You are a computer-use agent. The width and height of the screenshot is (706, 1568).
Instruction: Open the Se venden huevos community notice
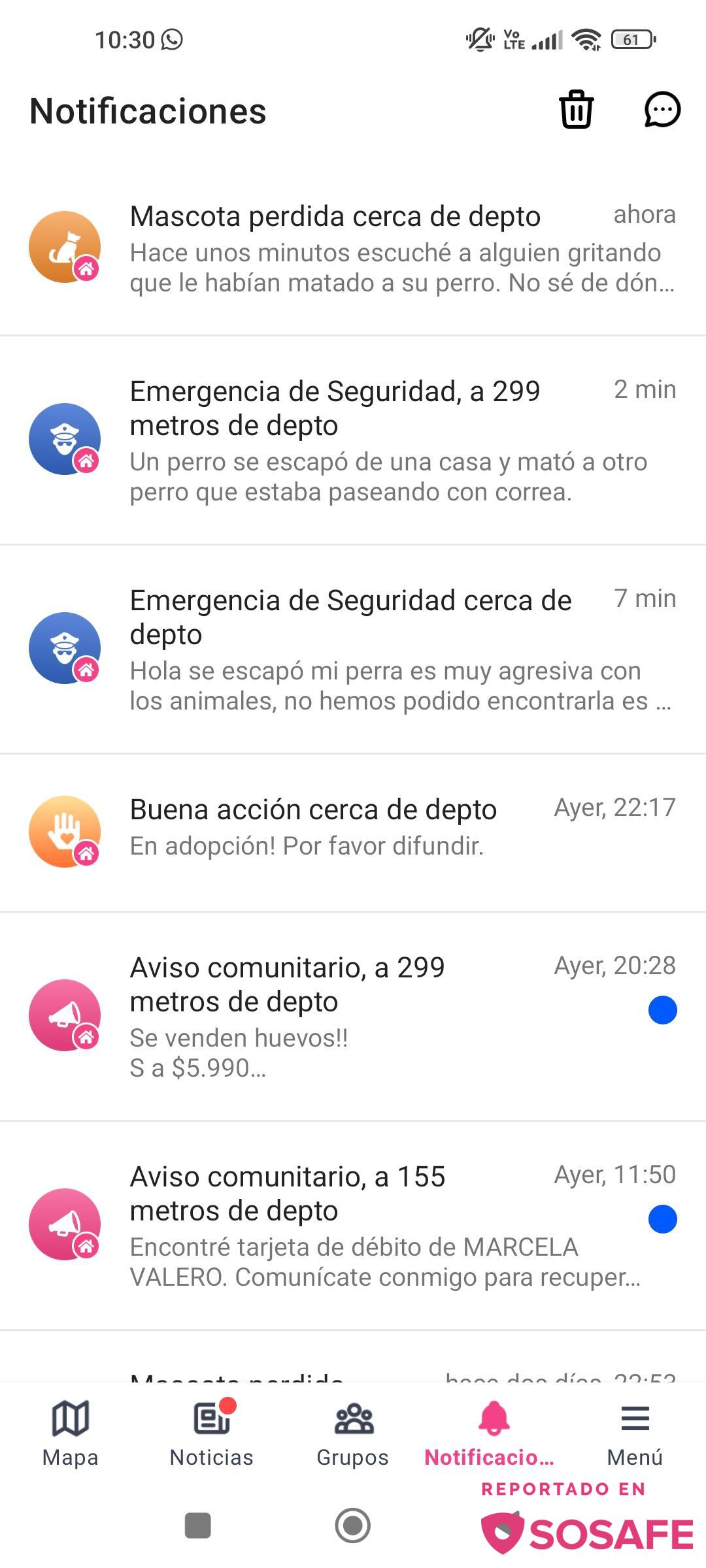(x=353, y=1017)
